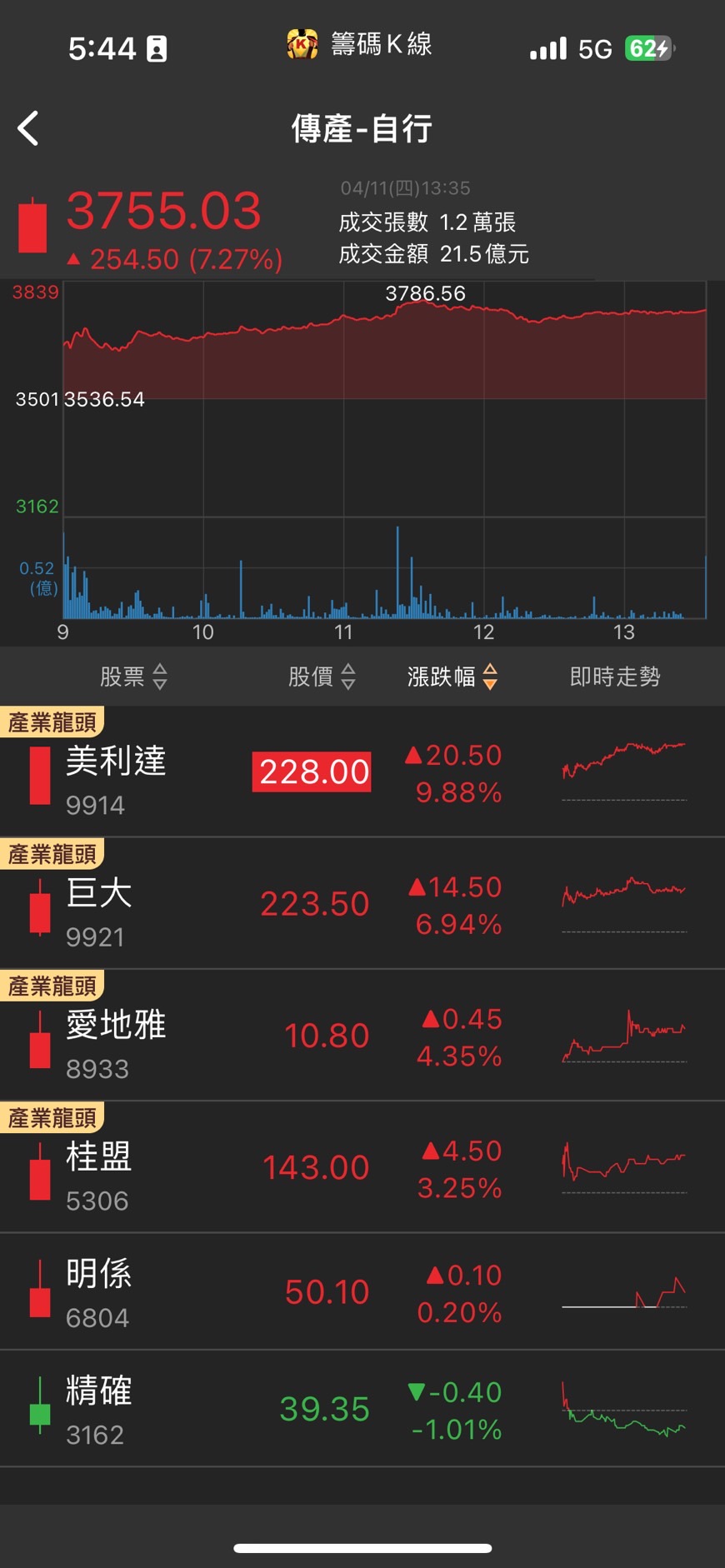Select the 傳產-自行 title

click(x=362, y=129)
